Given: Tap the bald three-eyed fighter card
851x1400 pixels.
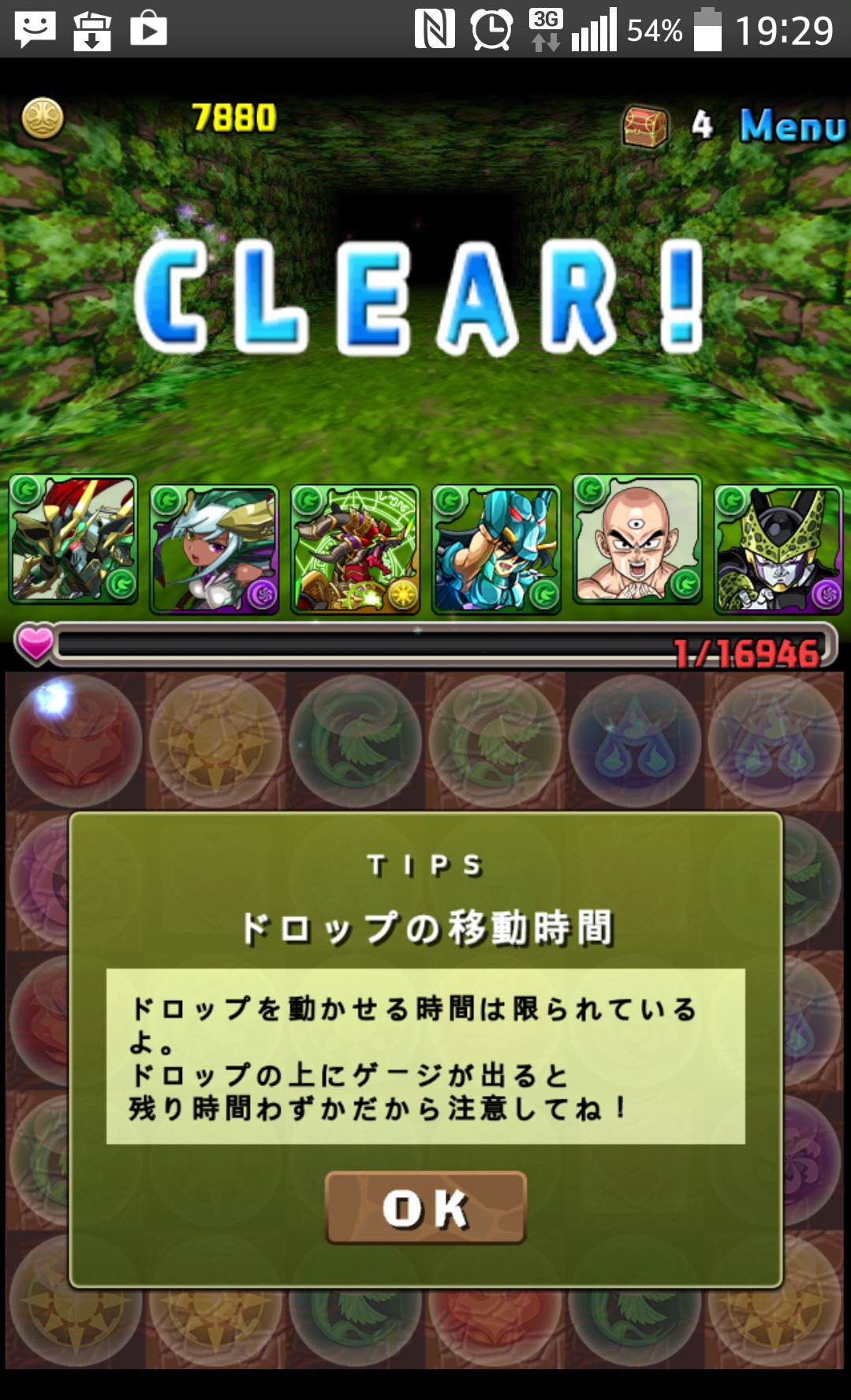Looking at the screenshot, I should [x=637, y=539].
